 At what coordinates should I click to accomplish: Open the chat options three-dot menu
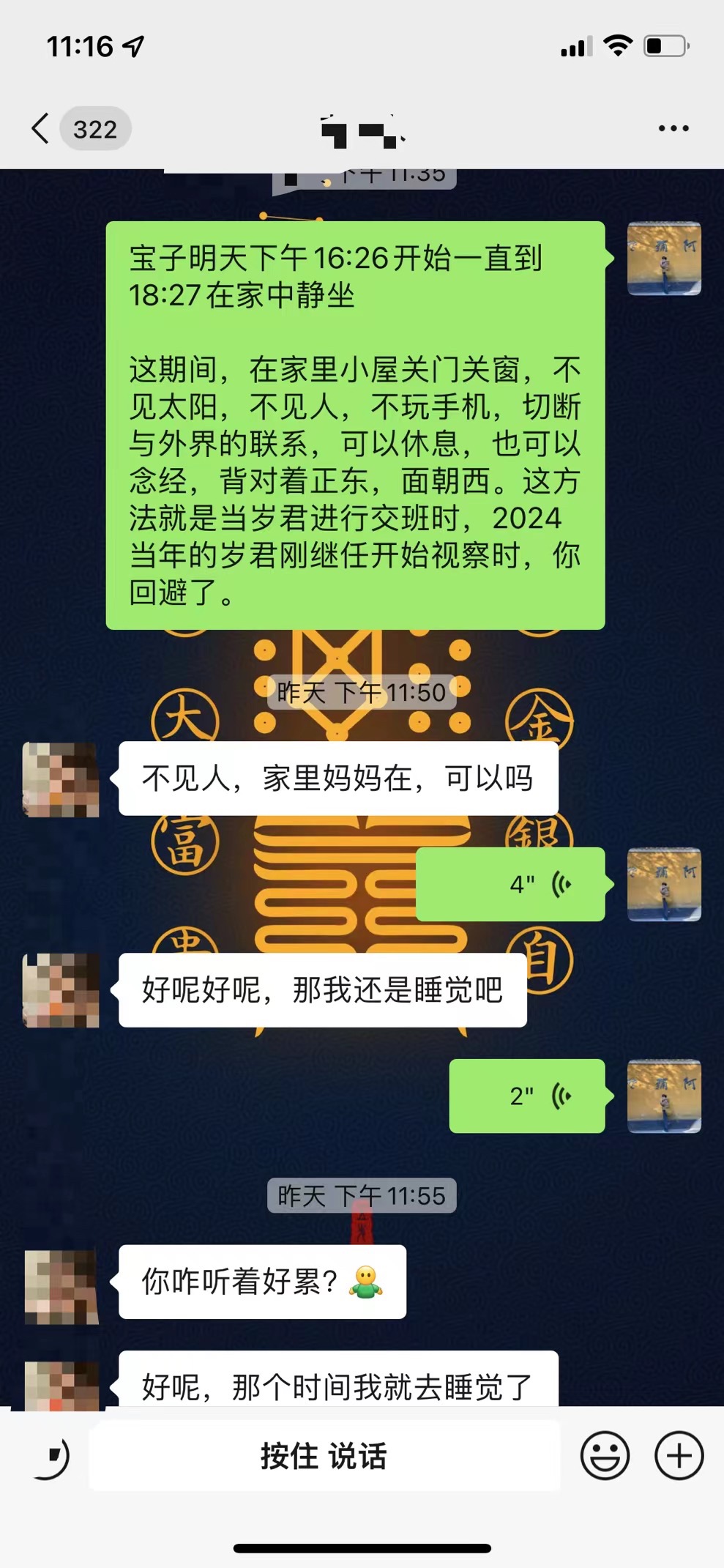click(x=673, y=129)
